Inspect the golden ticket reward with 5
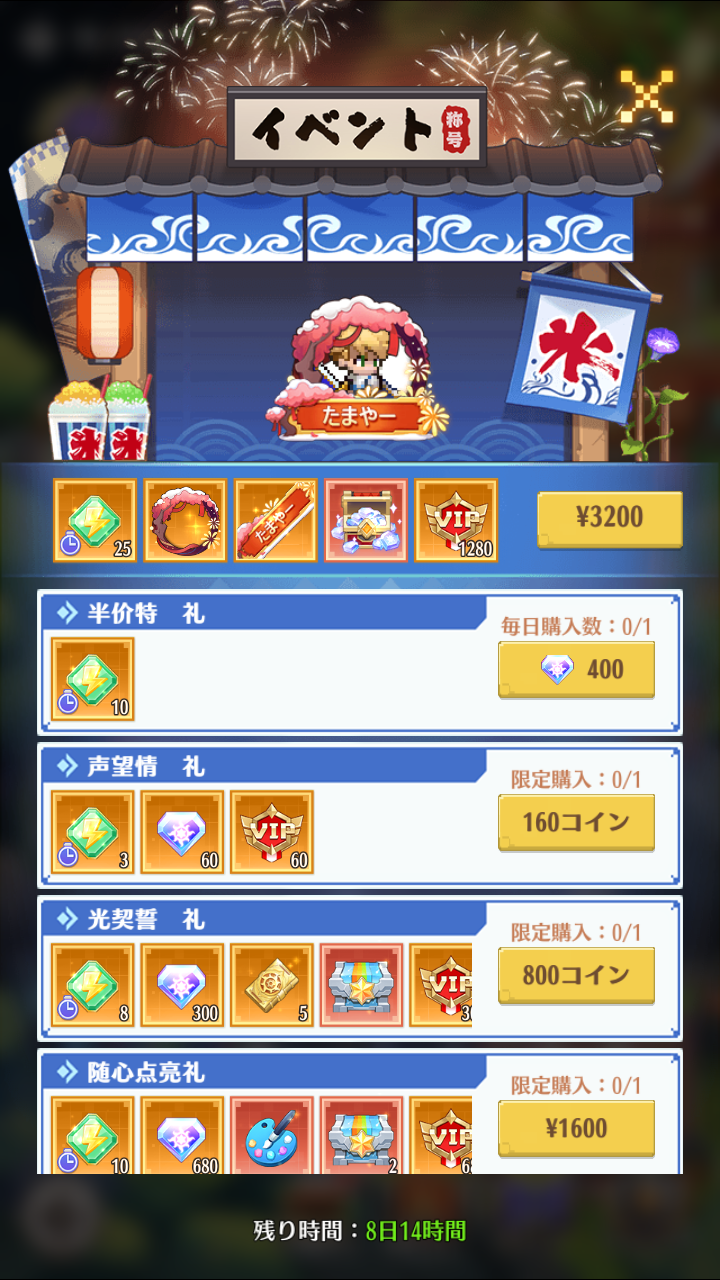Screen dimensions: 720x1280 coord(272,985)
